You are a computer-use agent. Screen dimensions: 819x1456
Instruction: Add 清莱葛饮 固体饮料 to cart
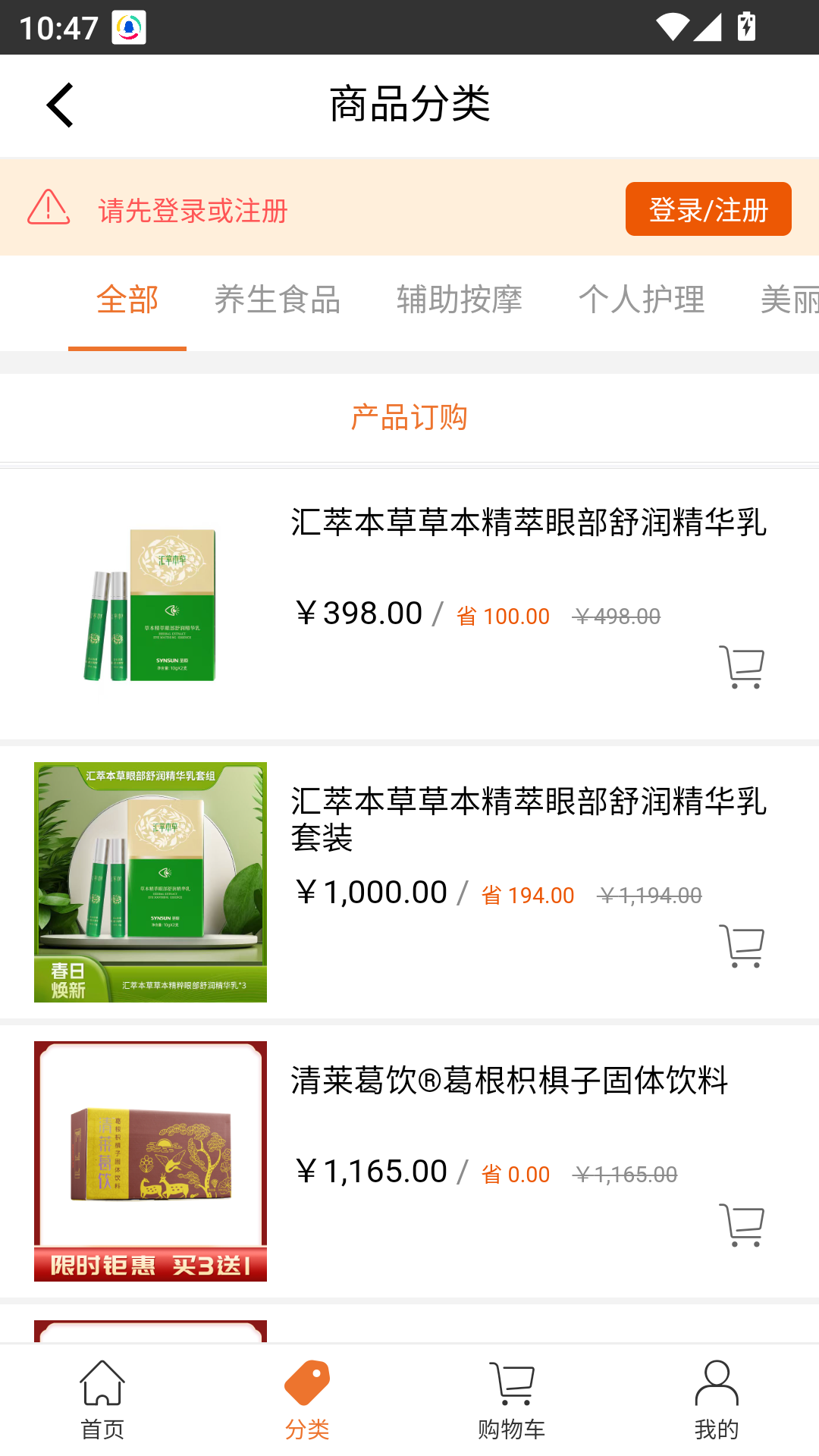point(741,1225)
